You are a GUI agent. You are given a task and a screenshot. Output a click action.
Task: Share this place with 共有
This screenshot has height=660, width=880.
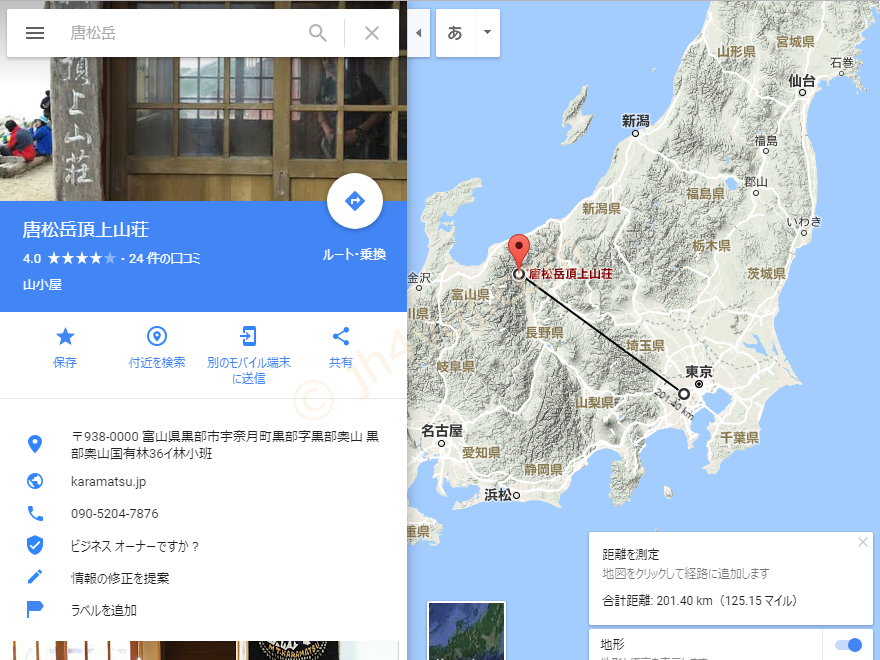(x=341, y=346)
